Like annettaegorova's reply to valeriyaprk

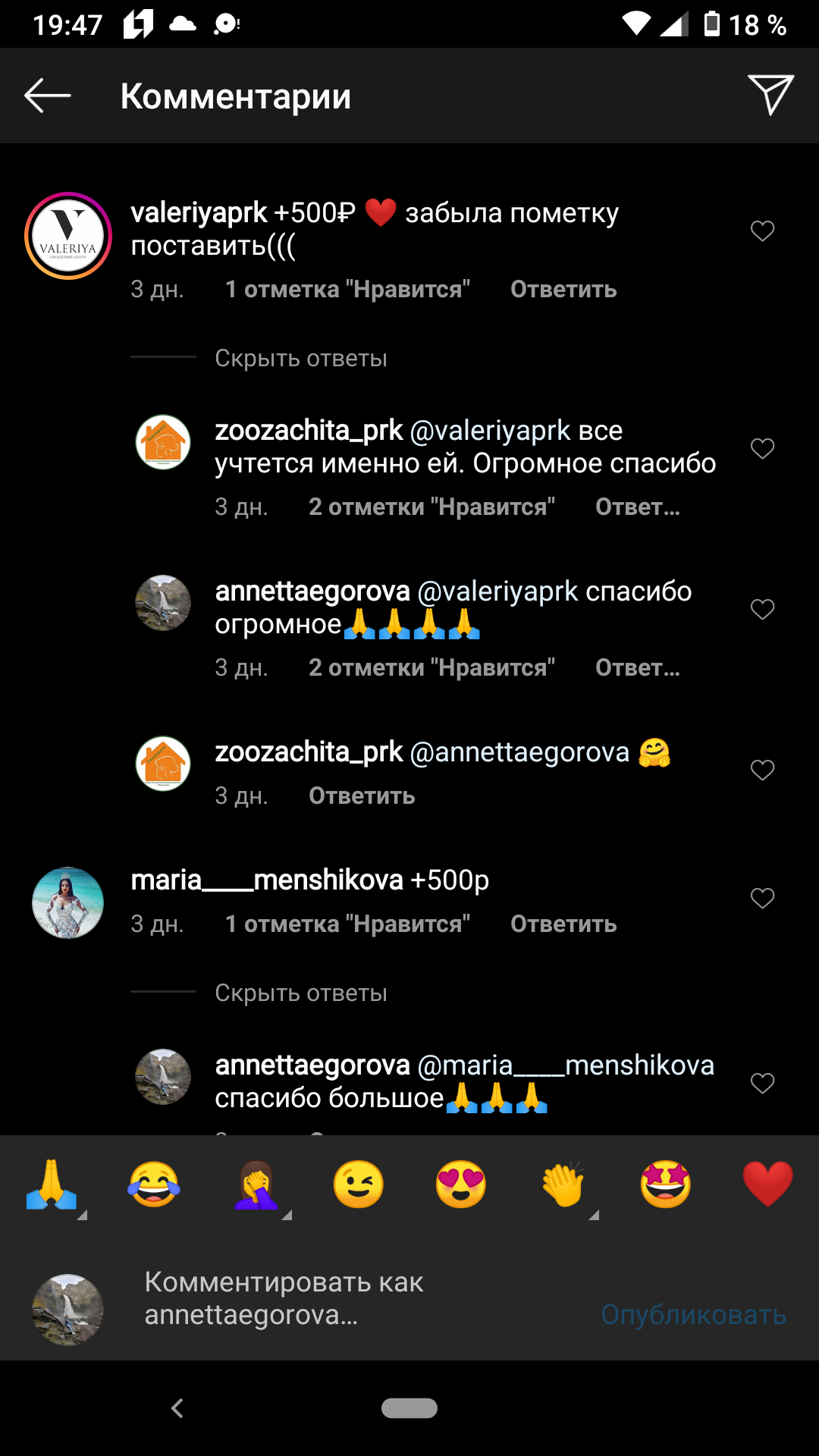pyautogui.click(x=762, y=609)
